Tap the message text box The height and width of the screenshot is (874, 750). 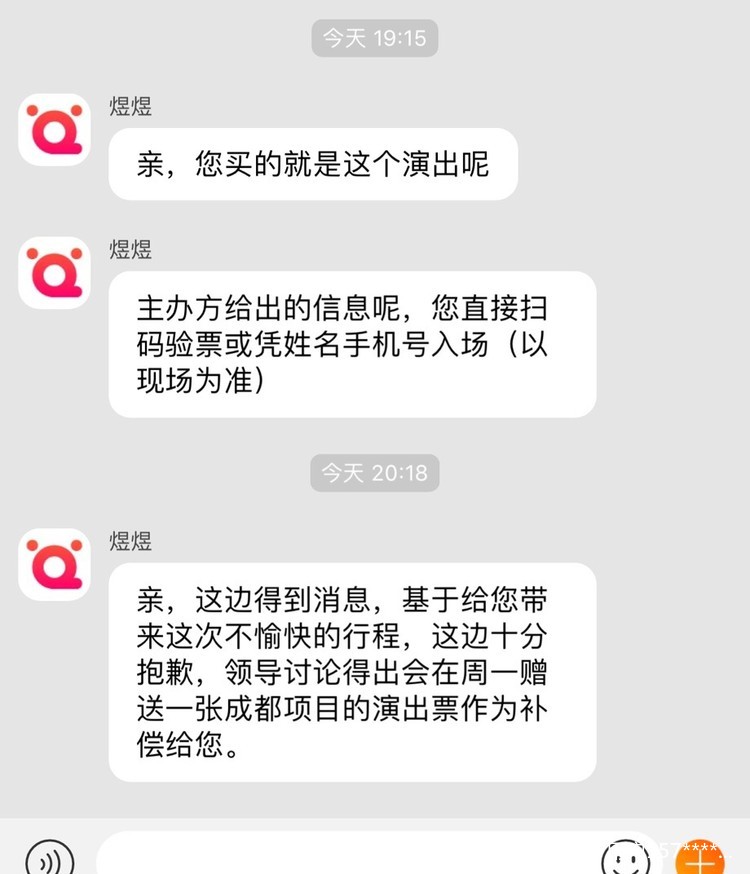[350, 856]
